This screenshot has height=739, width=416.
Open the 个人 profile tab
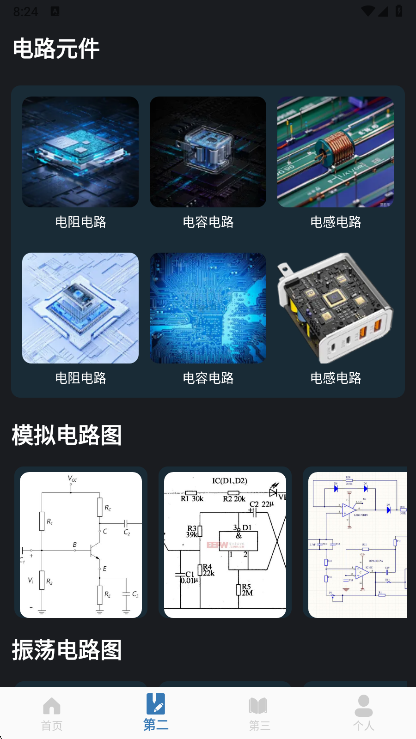pos(364,713)
